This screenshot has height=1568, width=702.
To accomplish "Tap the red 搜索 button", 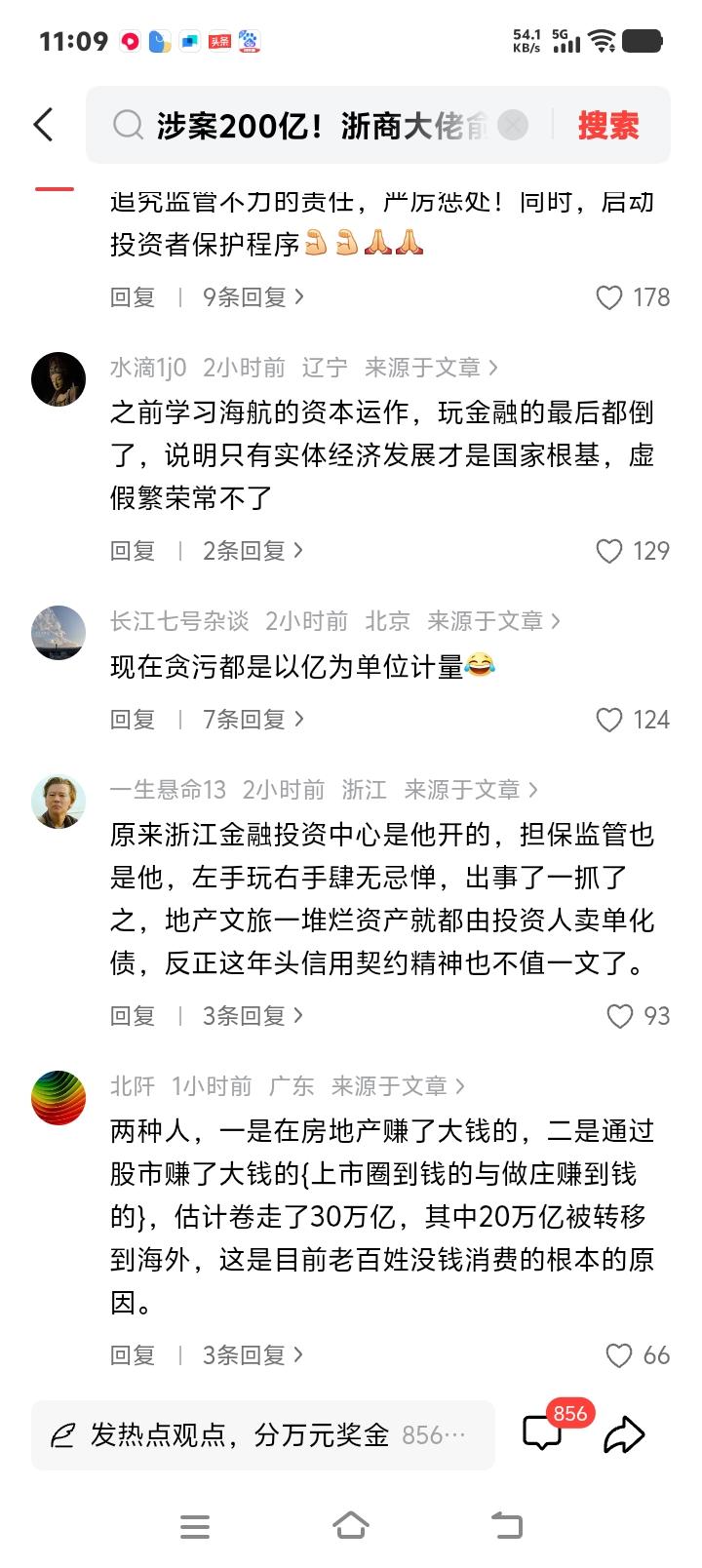I will 608,126.
